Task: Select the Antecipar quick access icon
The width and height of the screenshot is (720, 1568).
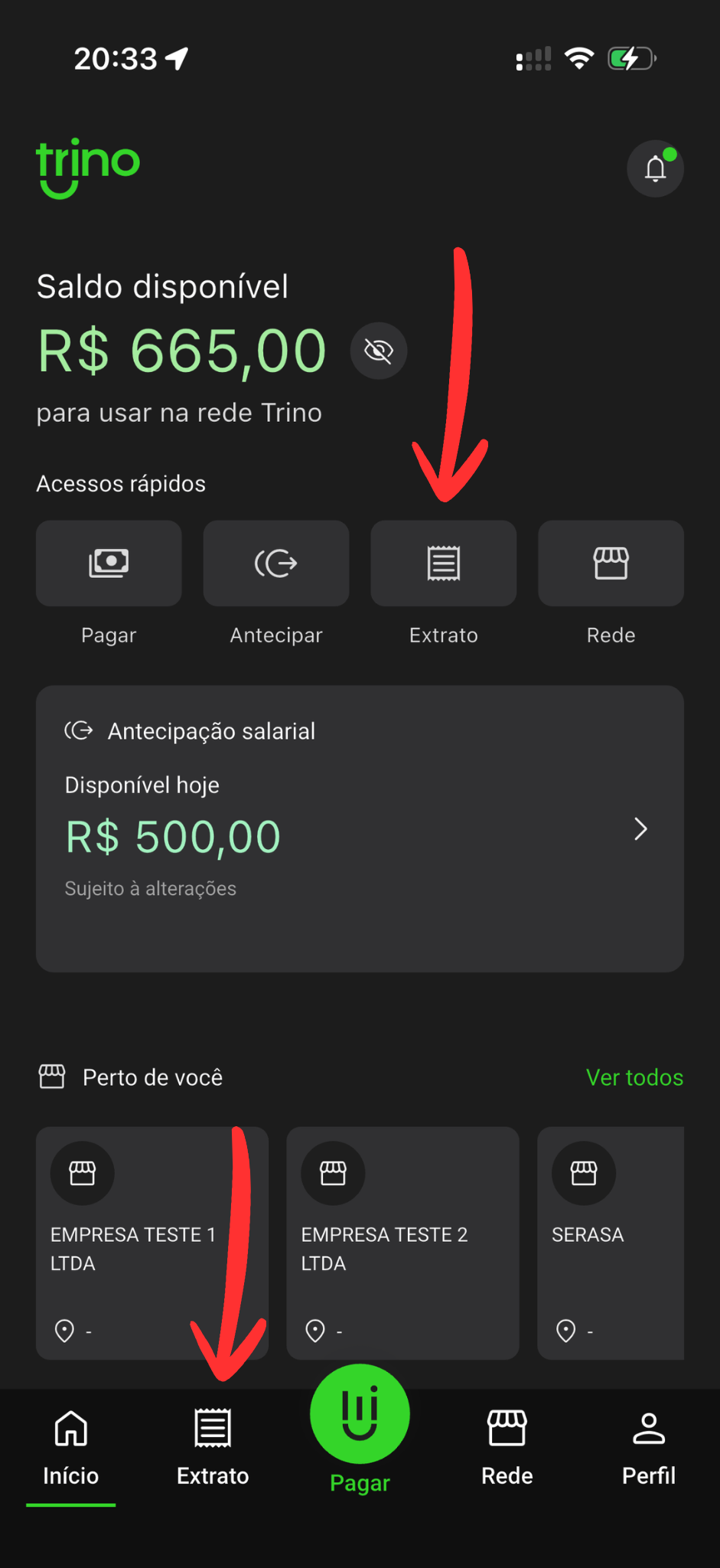Action: click(x=275, y=563)
